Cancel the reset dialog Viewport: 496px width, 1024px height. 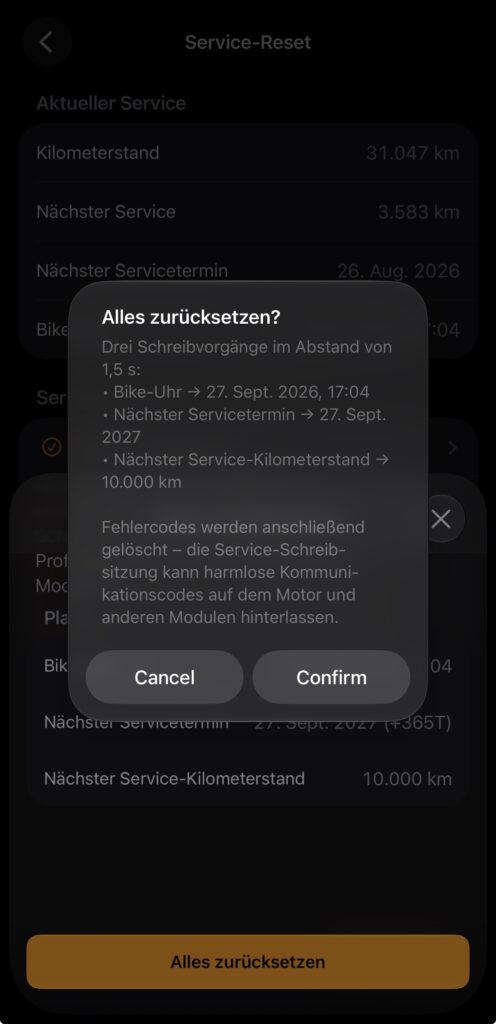coord(164,677)
